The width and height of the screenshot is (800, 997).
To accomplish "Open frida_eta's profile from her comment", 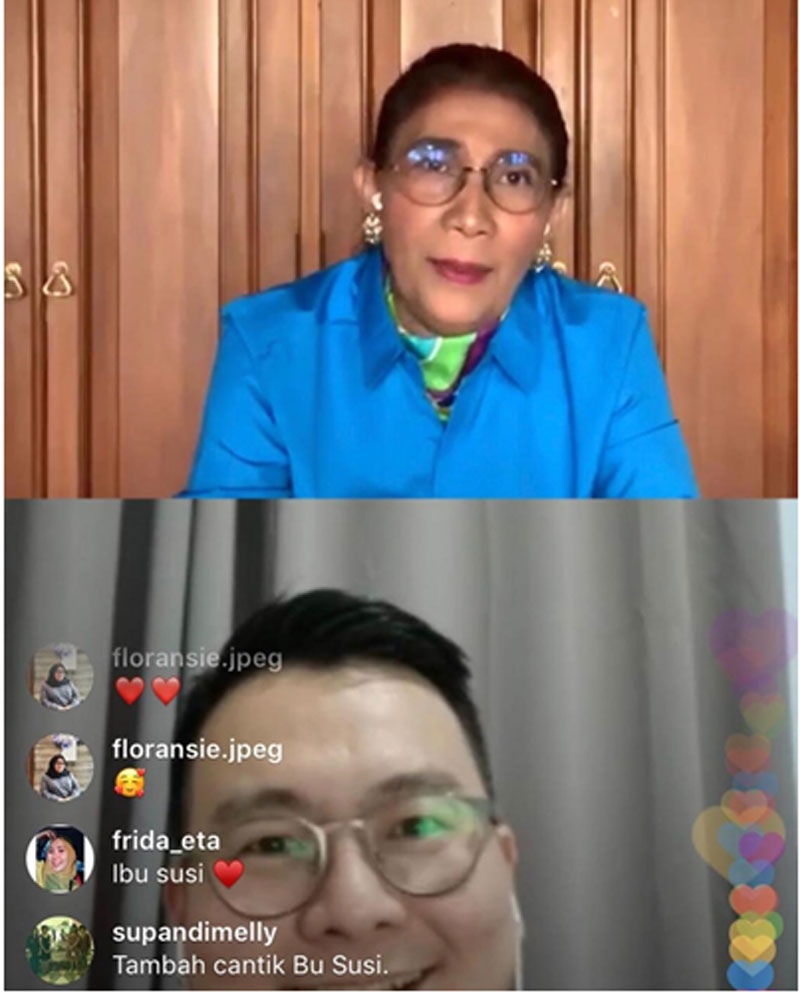I will point(60,857).
